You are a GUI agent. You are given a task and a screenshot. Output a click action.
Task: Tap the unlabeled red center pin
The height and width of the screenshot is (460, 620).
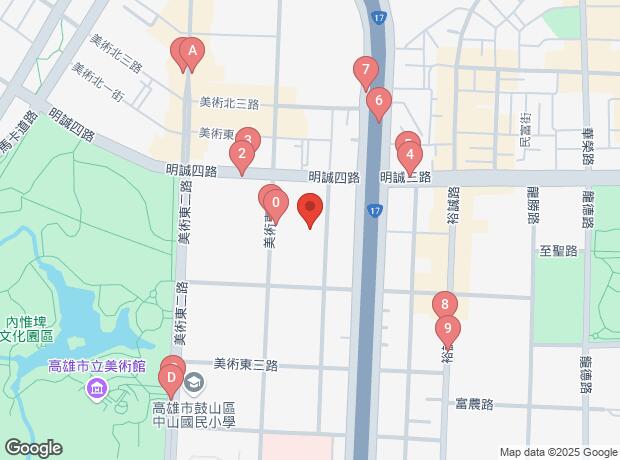point(311,210)
